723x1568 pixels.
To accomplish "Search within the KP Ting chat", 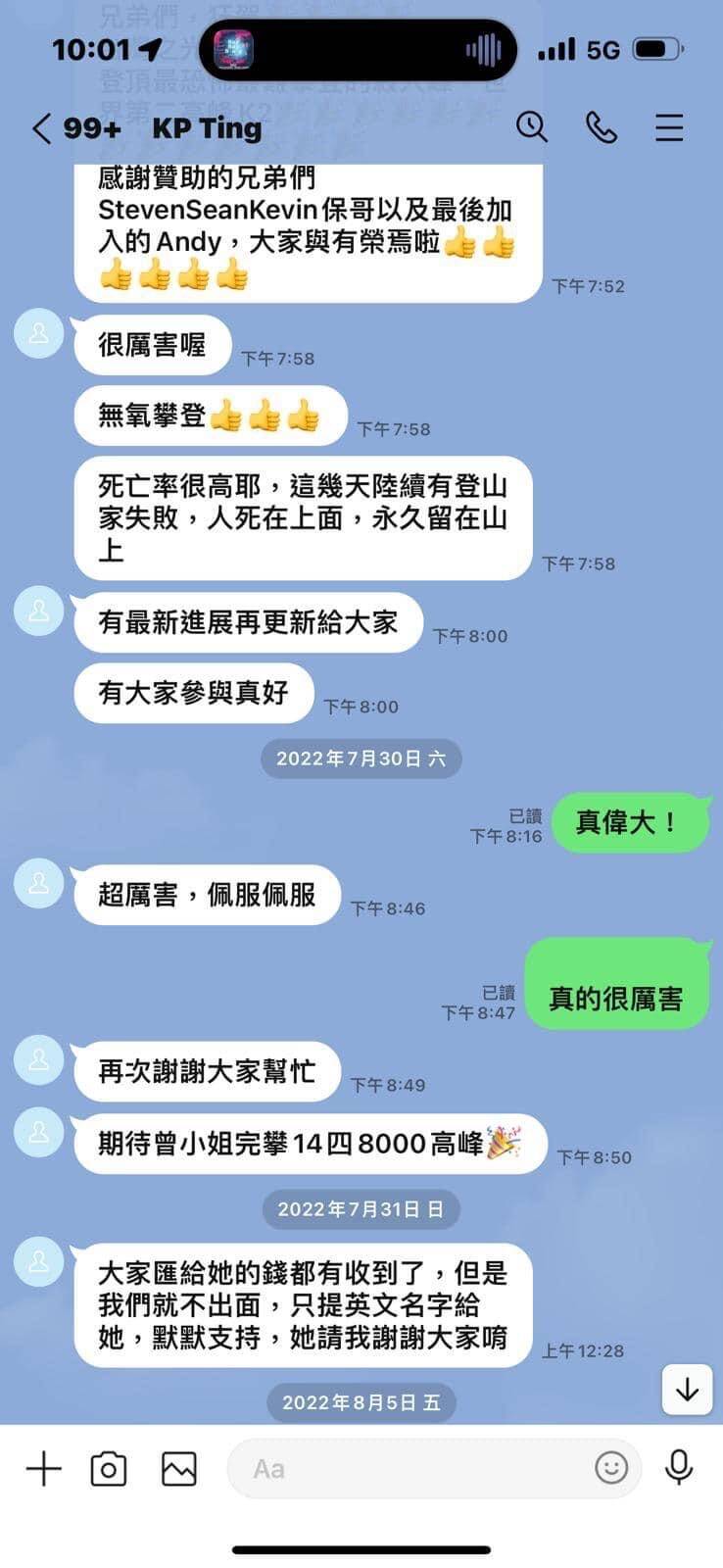I will tap(531, 127).
